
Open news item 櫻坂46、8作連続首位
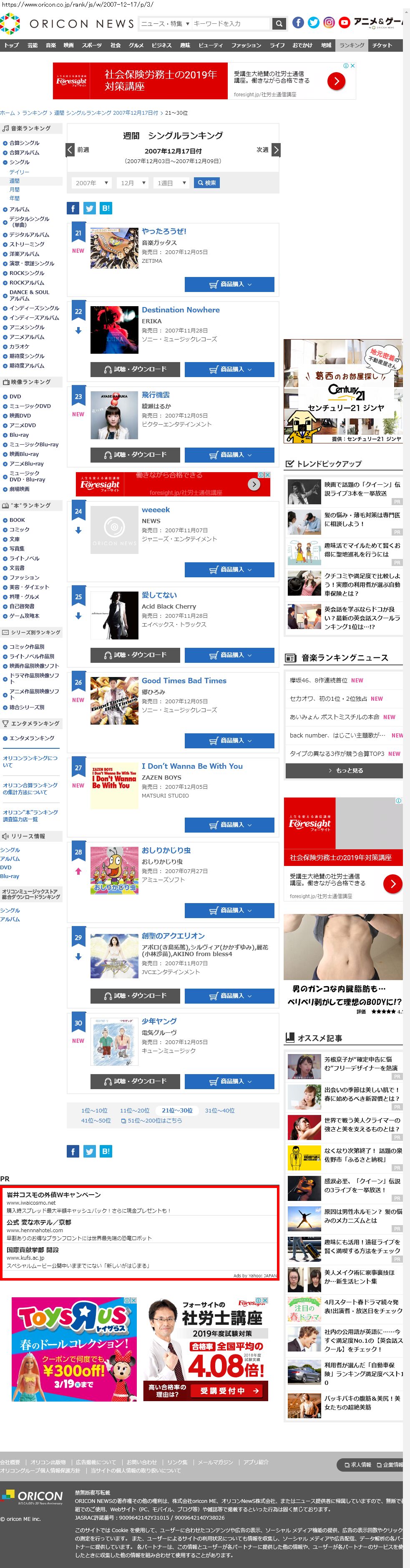(x=325, y=680)
